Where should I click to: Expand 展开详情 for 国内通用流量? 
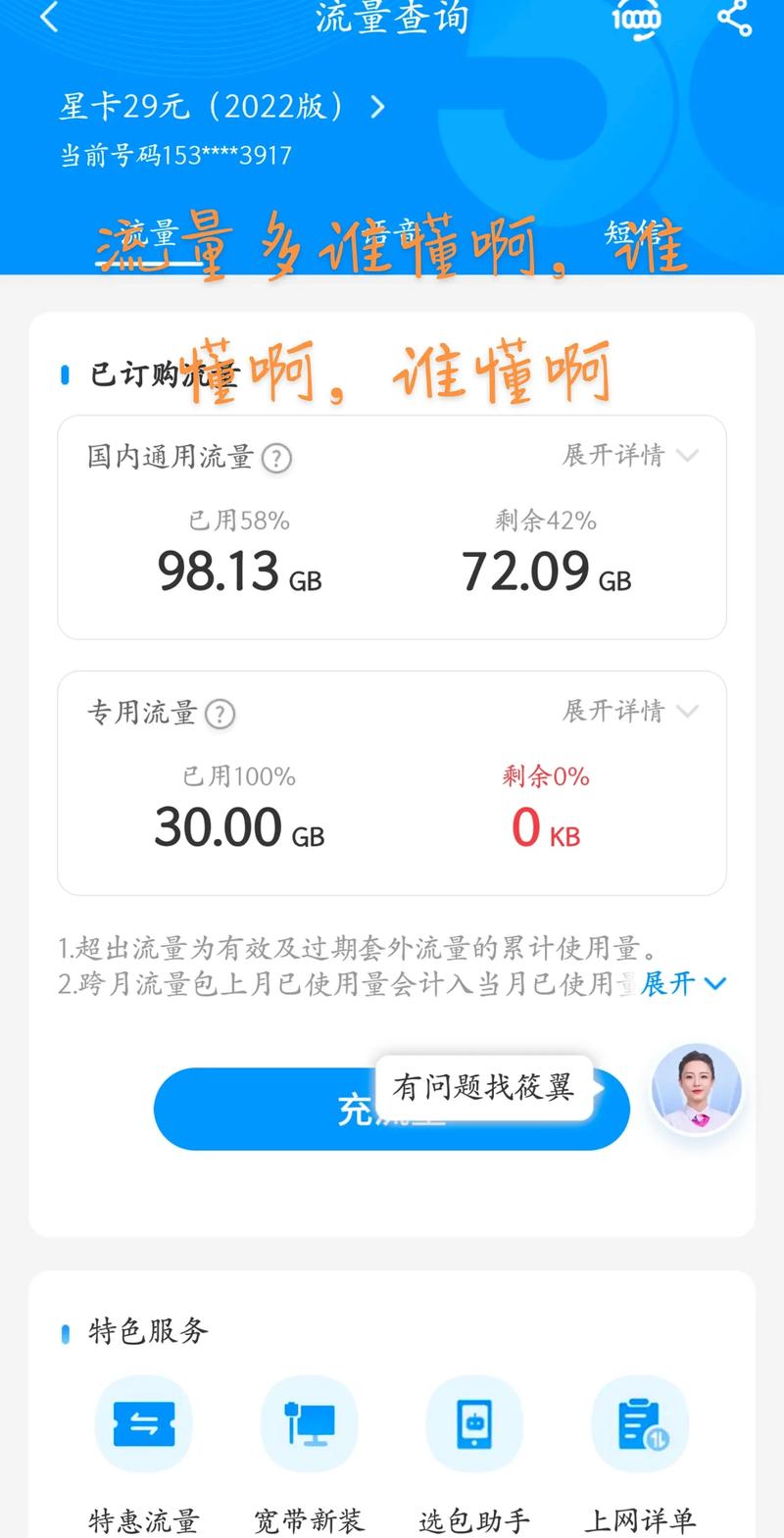[620, 456]
